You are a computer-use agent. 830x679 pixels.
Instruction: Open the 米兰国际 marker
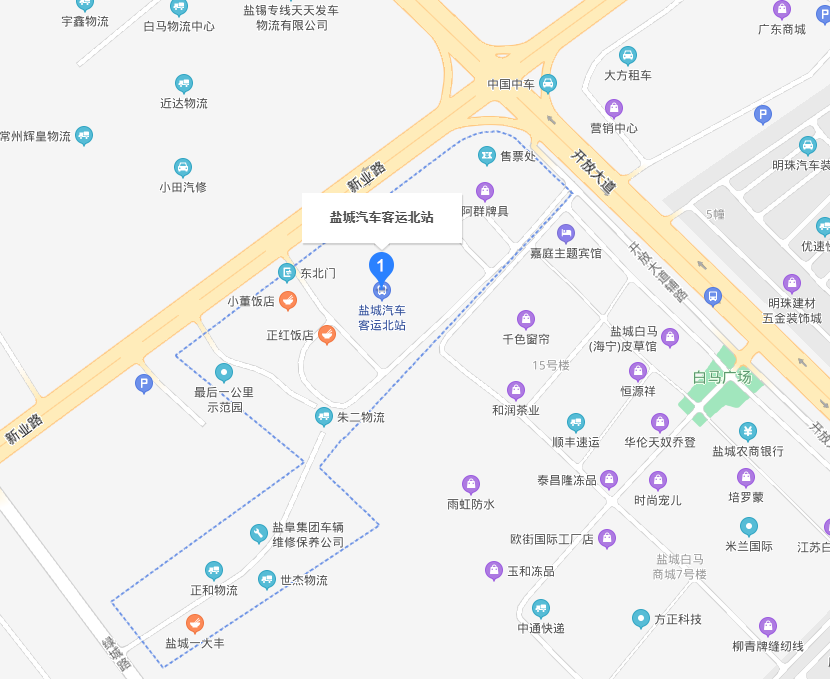pyautogui.click(x=749, y=526)
